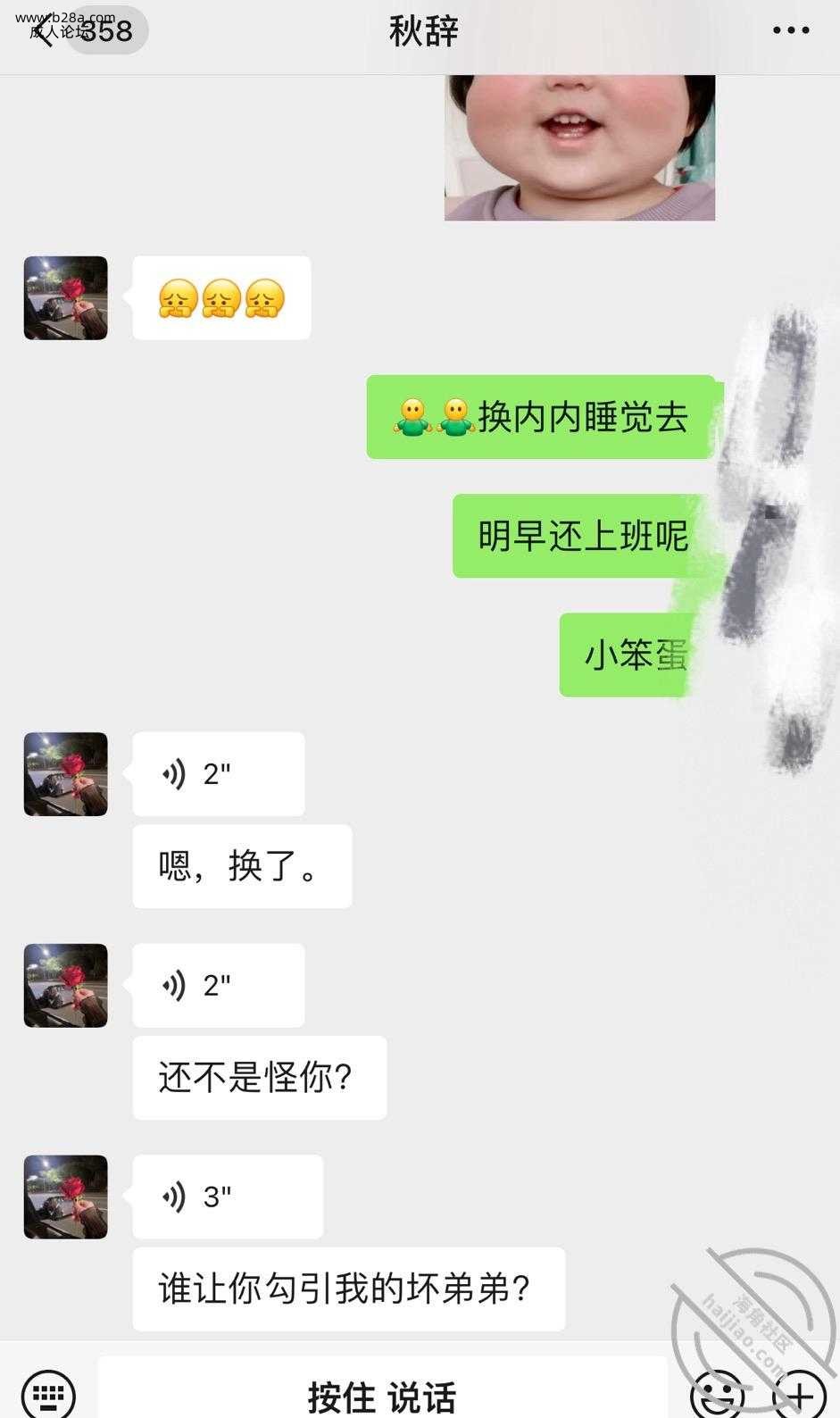
Task: Open the three-dot chat options menu
Action: pos(790,31)
